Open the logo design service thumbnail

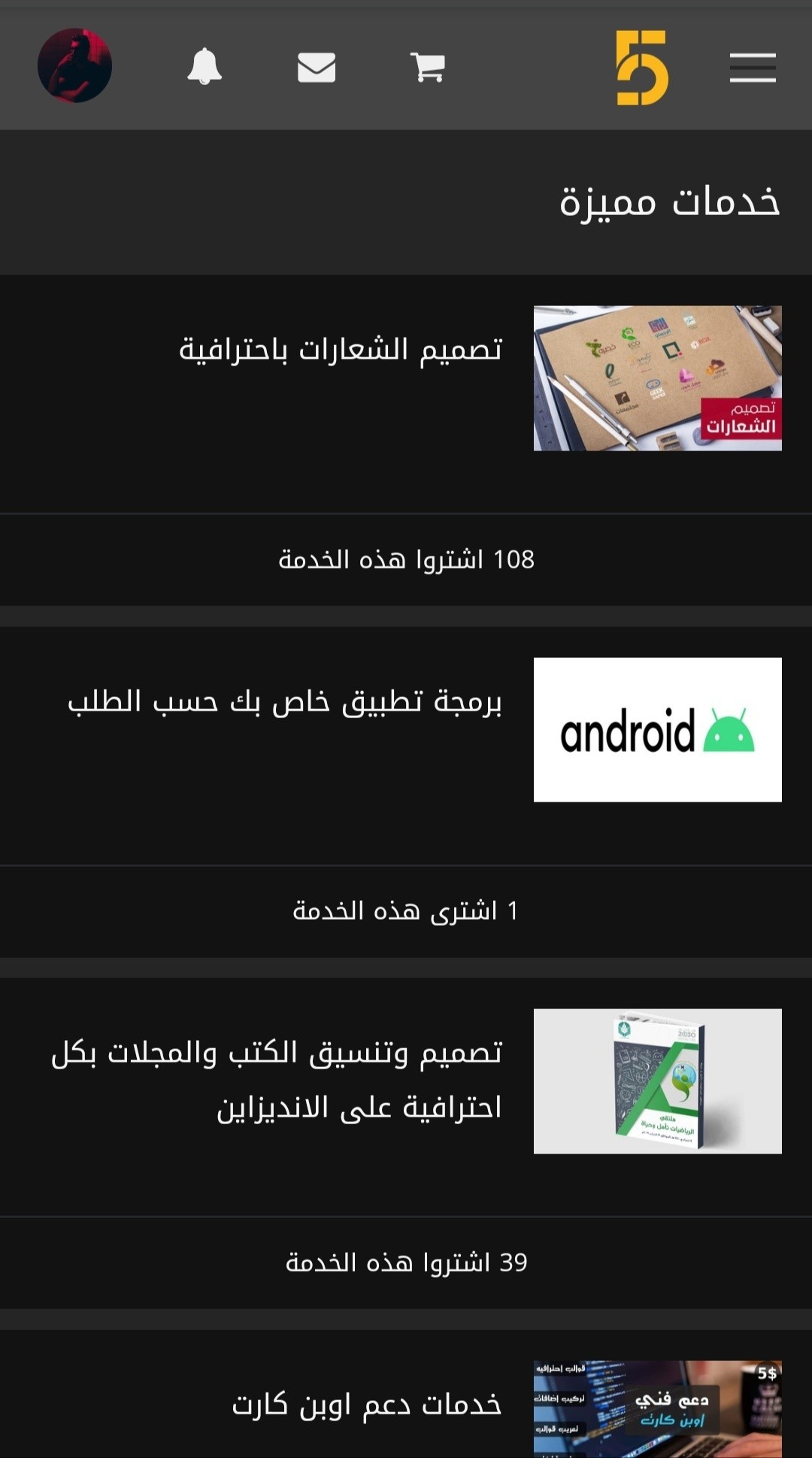tap(657, 378)
